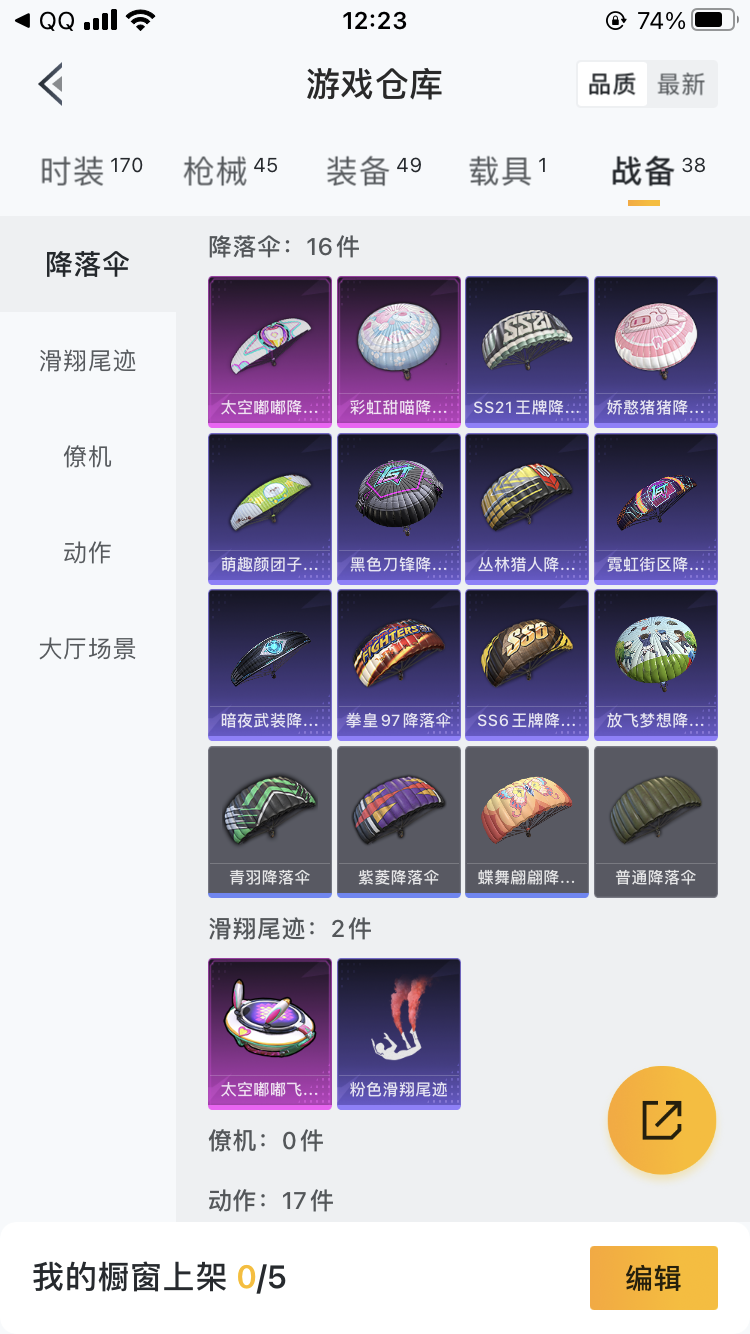Sort inventory by 最新

pyautogui.click(x=682, y=85)
